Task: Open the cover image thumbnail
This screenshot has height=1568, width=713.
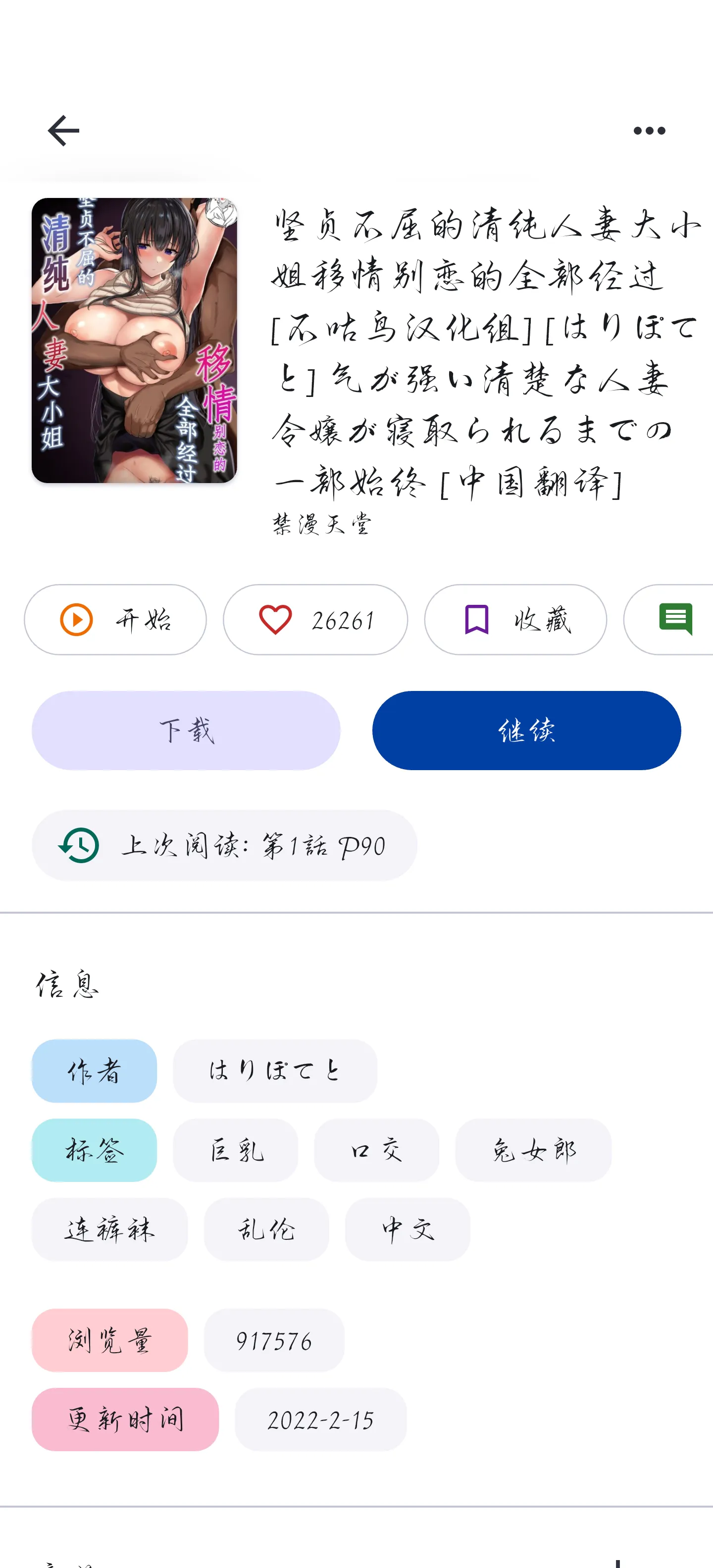Action: pos(134,340)
